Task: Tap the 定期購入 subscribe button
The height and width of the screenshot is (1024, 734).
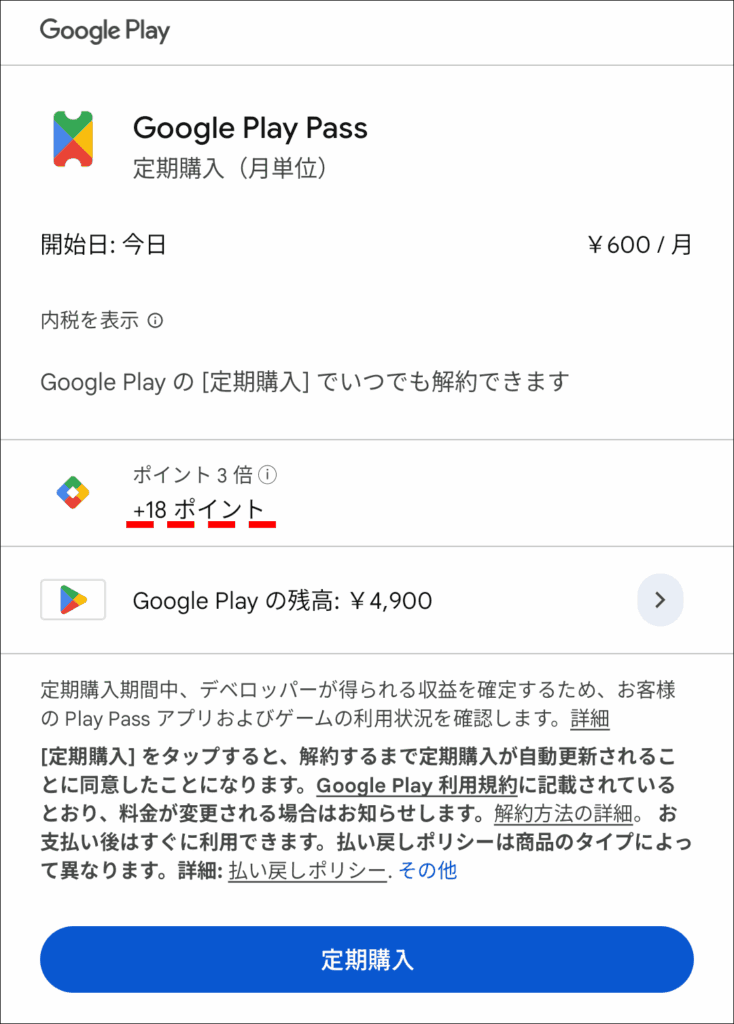Action: tap(366, 960)
